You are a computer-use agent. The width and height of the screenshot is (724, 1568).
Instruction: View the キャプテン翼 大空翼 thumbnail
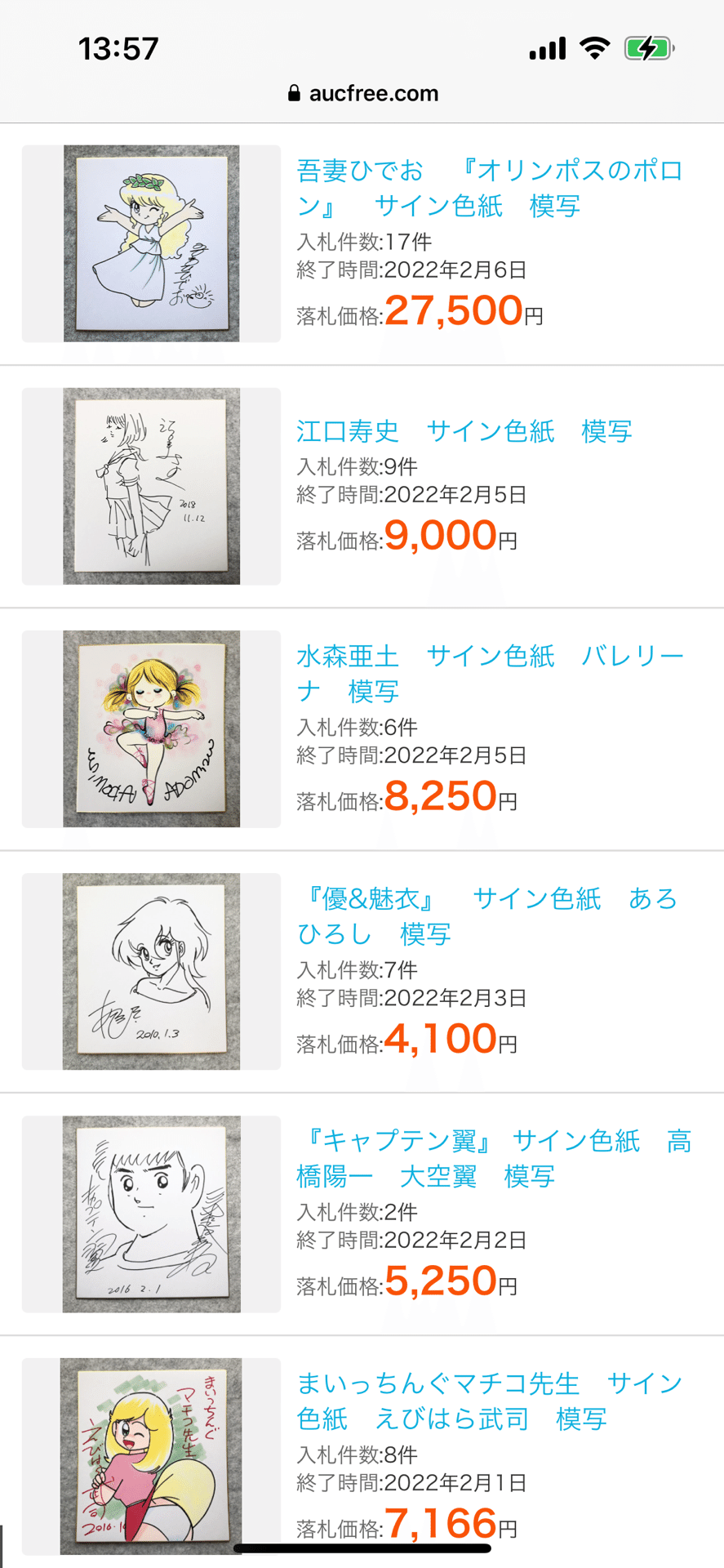[x=152, y=1214]
